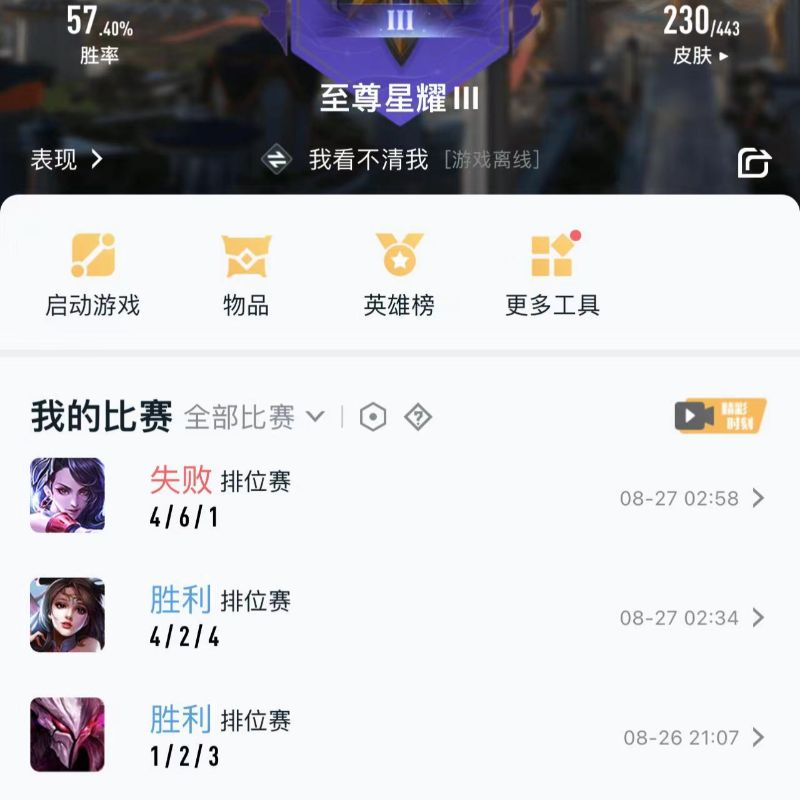Image resolution: width=800 pixels, height=800 pixels.
Task: Open 更多工具 more tools
Action: 552,274
